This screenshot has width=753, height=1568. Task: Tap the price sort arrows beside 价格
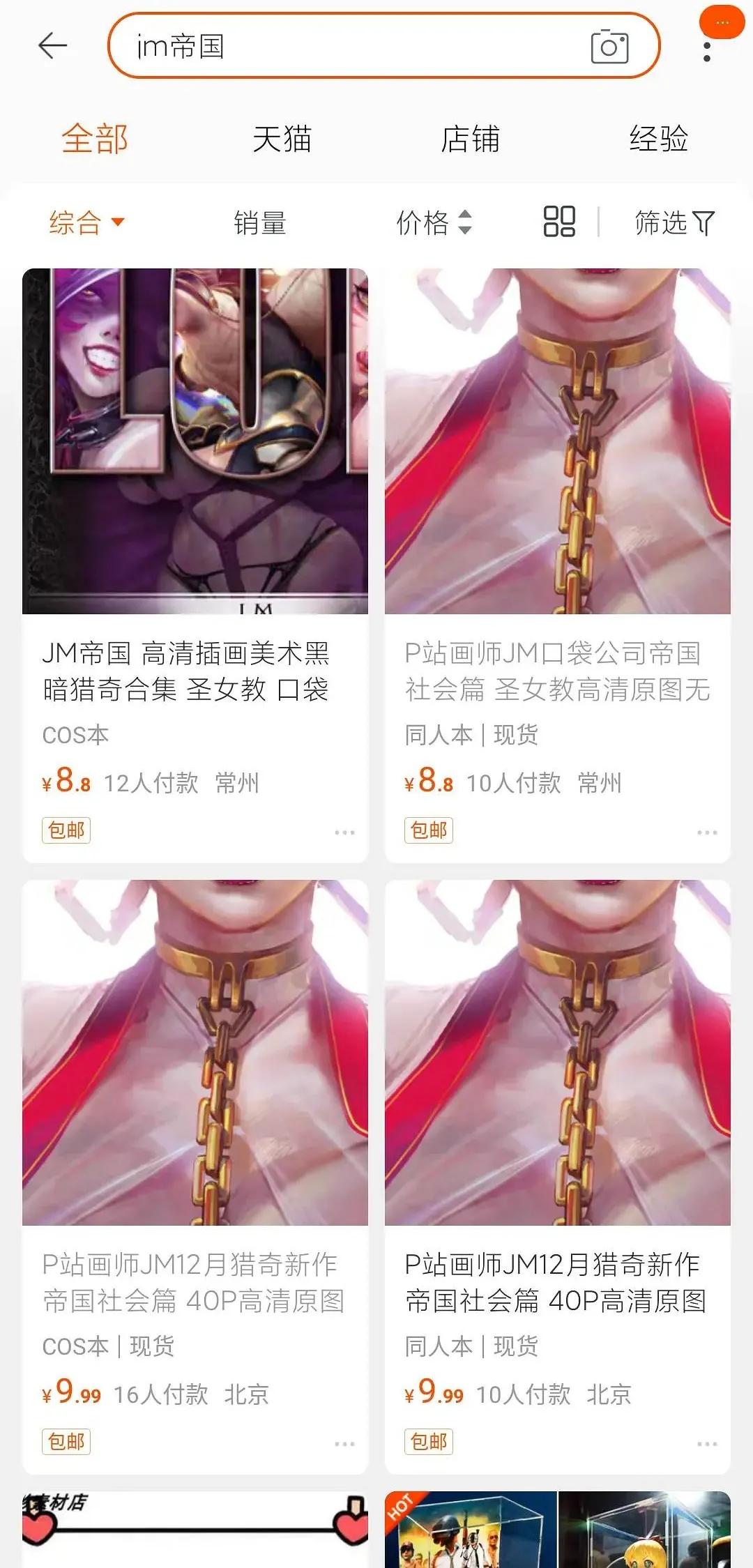(464, 223)
